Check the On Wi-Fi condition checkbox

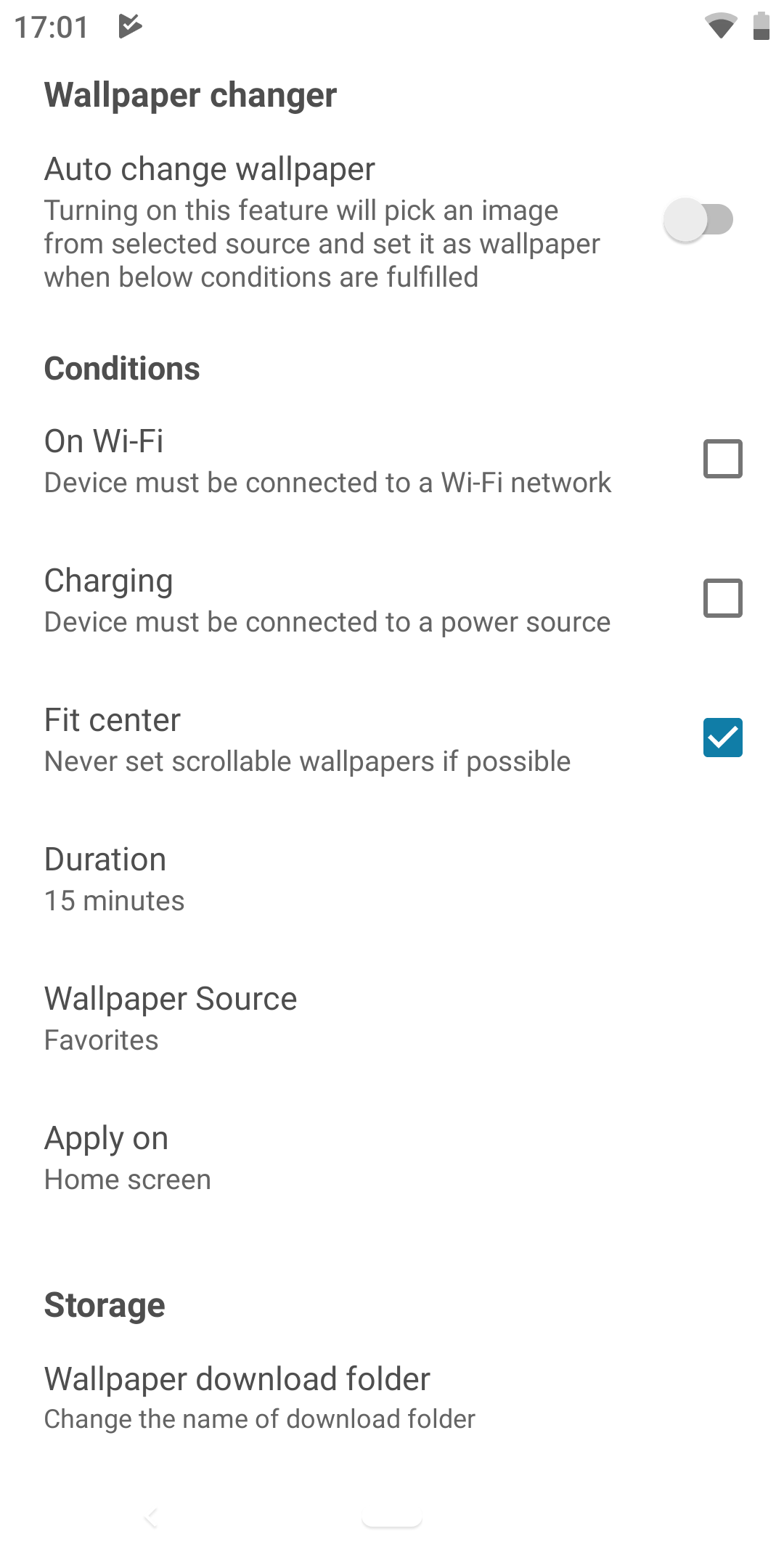point(722,459)
